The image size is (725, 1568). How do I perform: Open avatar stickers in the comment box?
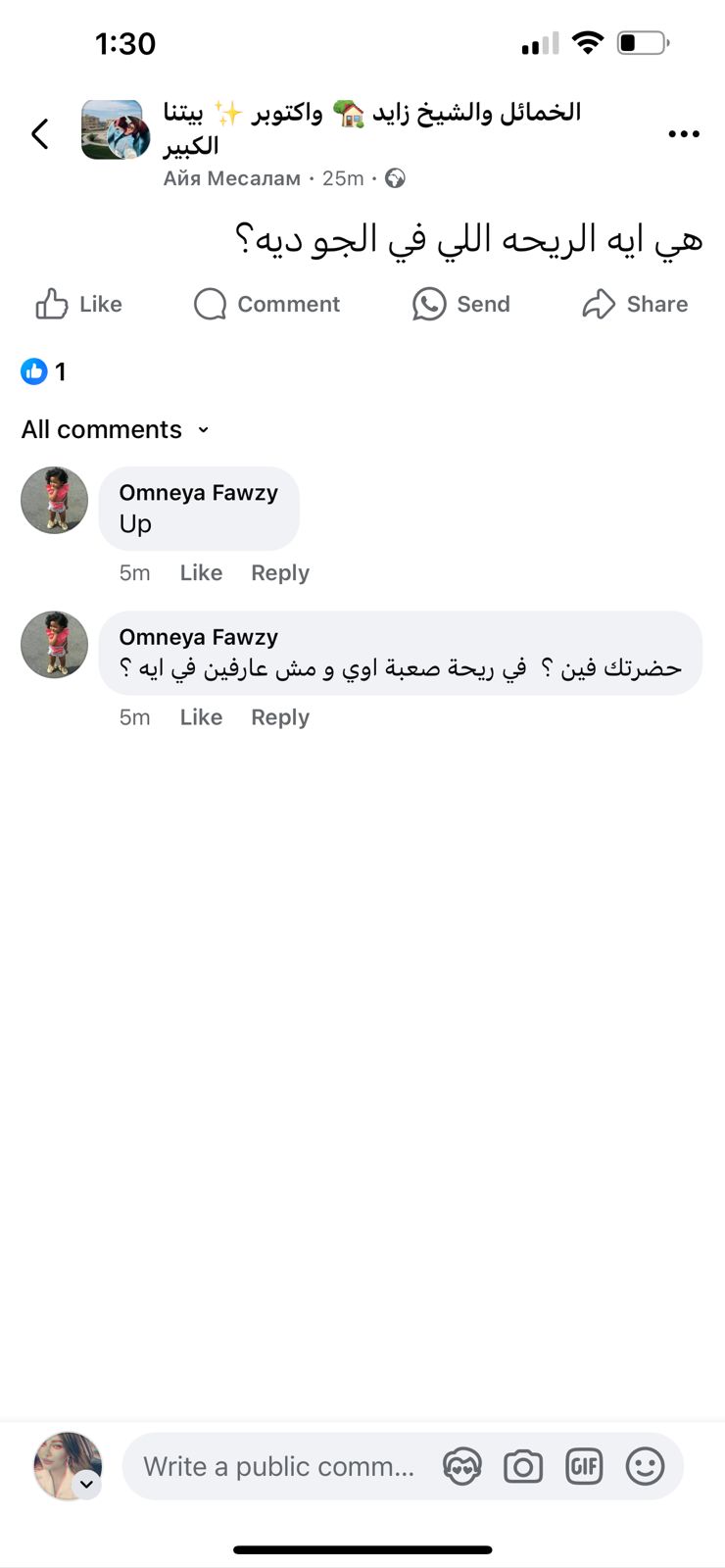461,1467
